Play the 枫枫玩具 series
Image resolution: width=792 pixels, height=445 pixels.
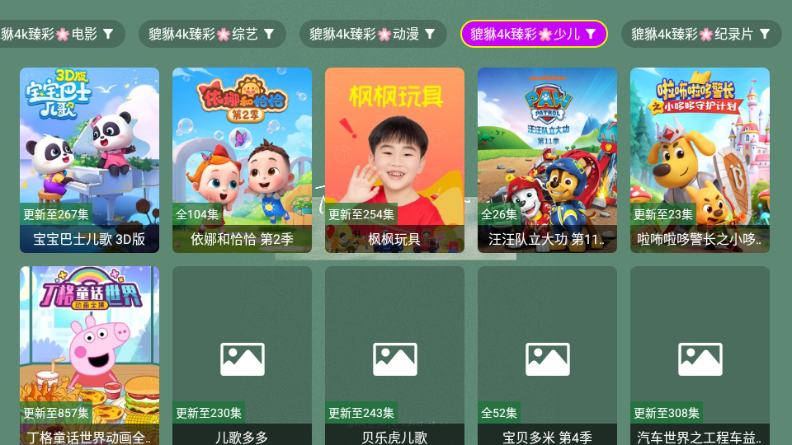click(x=394, y=158)
